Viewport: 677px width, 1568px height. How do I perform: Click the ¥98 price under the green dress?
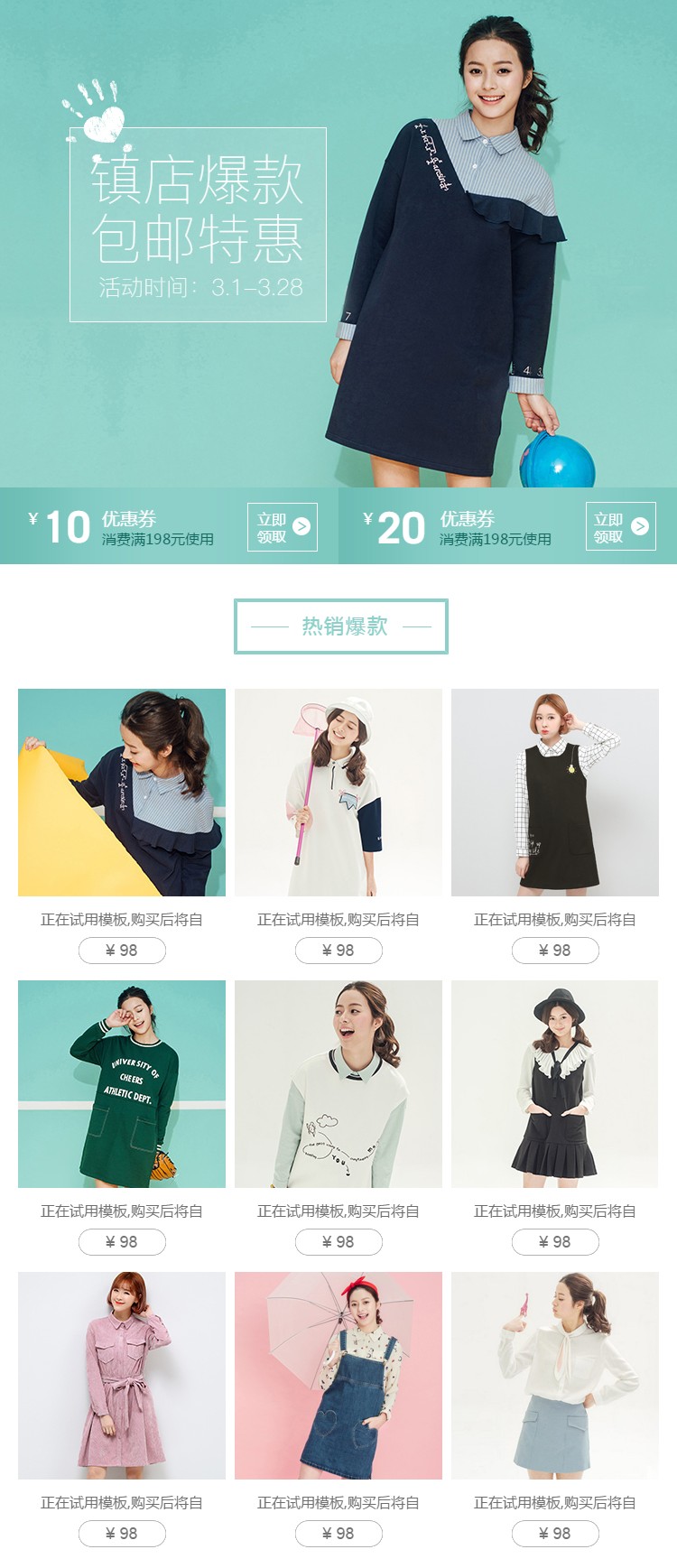tap(120, 1242)
